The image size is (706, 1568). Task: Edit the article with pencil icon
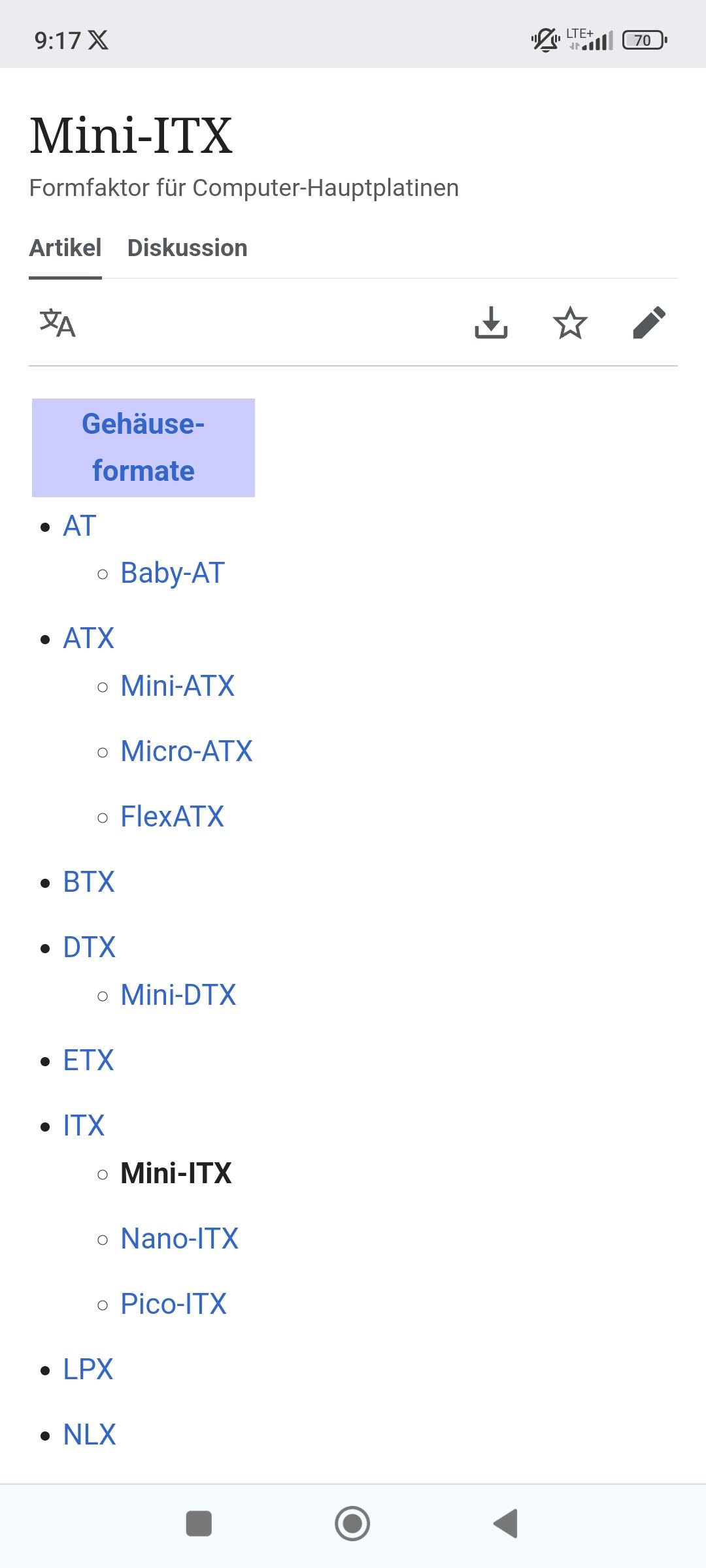click(649, 323)
